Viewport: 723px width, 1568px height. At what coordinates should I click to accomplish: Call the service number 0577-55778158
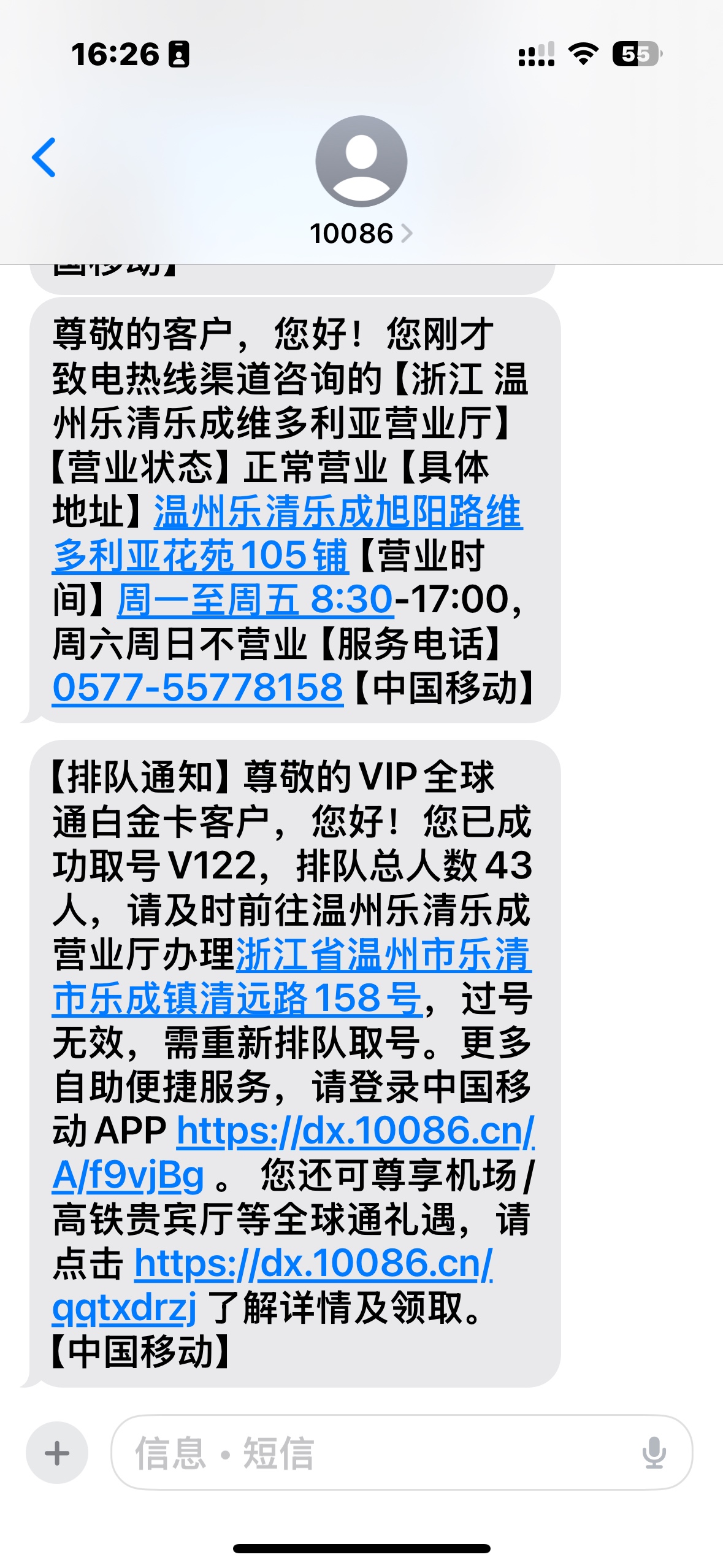click(x=197, y=688)
